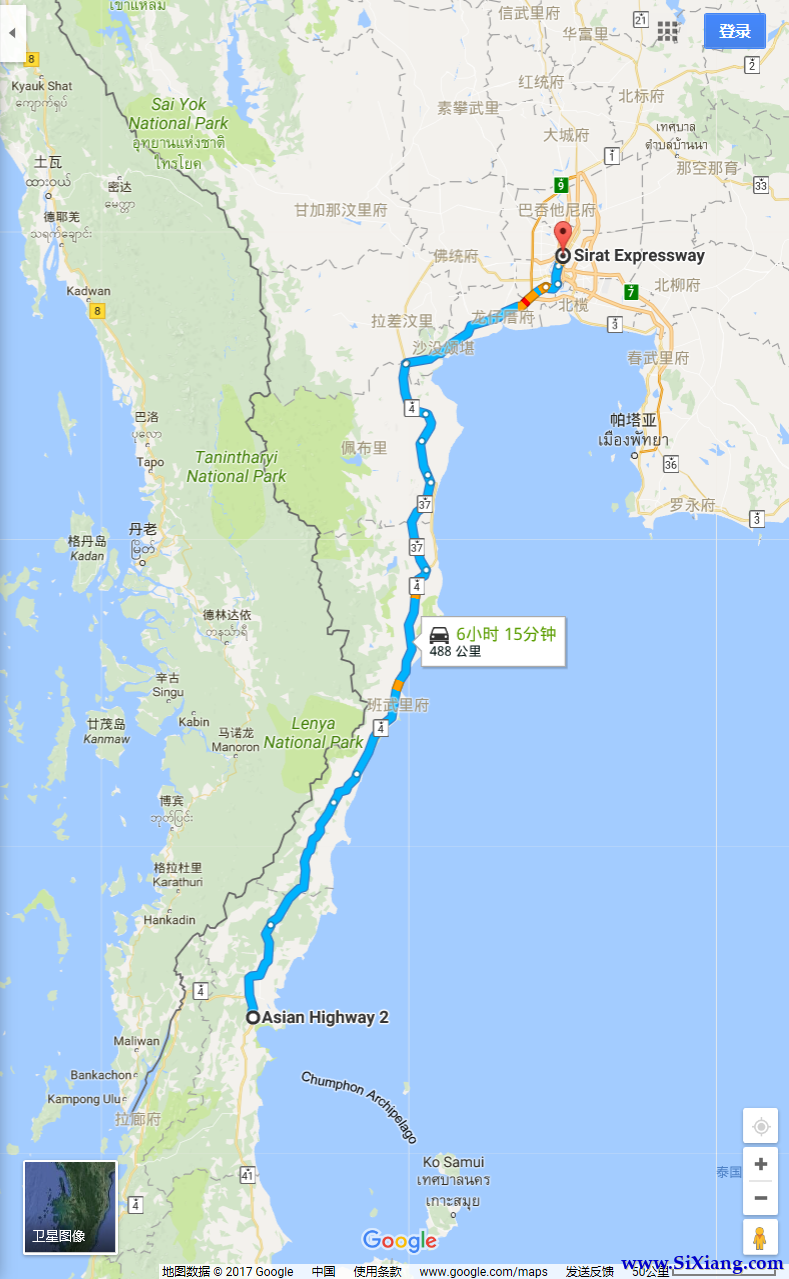Image resolution: width=789 pixels, height=1279 pixels.
Task: Zoom in with the plus button
Action: (760, 1164)
